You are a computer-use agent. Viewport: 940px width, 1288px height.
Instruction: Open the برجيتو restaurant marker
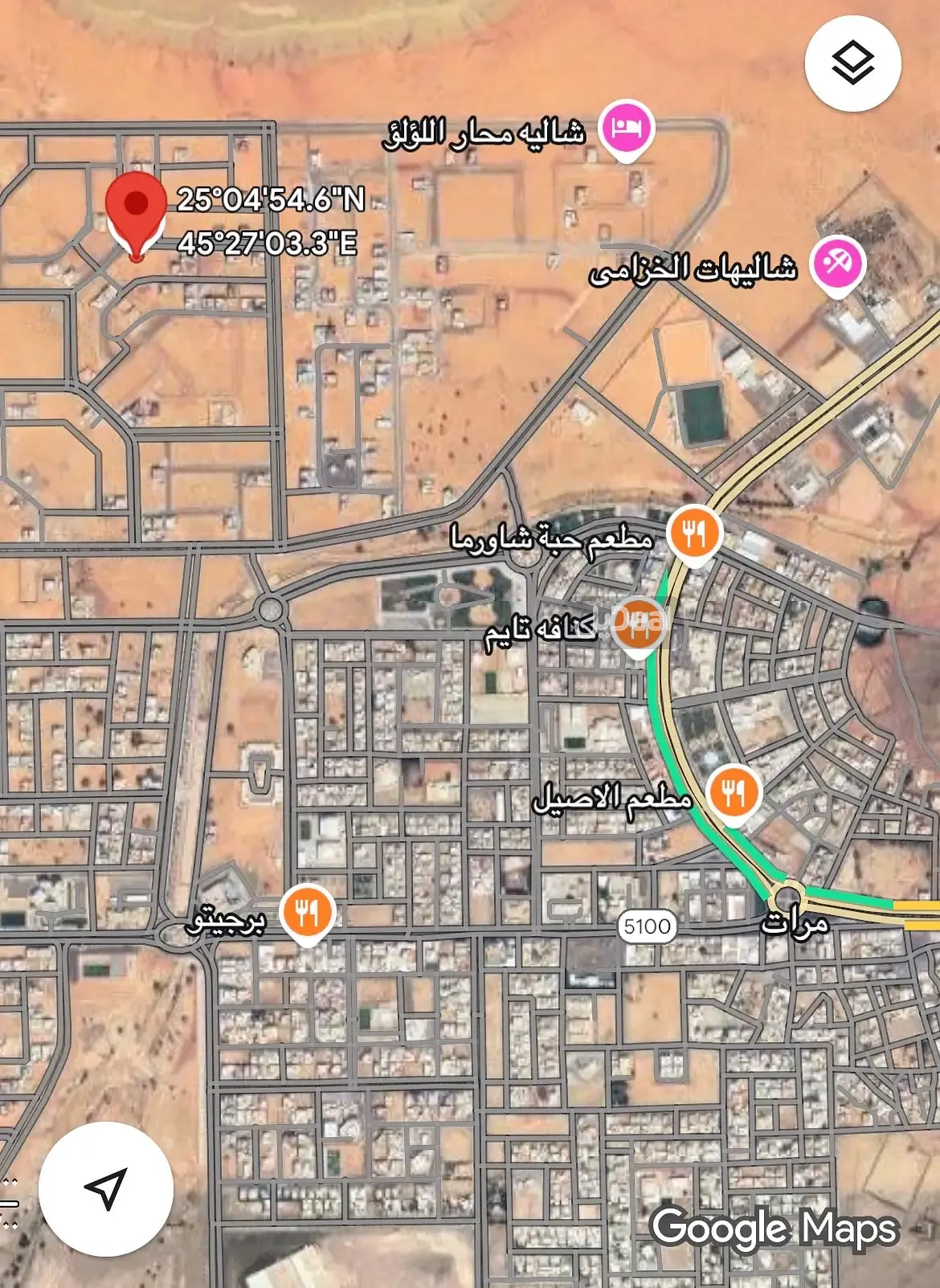[308, 913]
